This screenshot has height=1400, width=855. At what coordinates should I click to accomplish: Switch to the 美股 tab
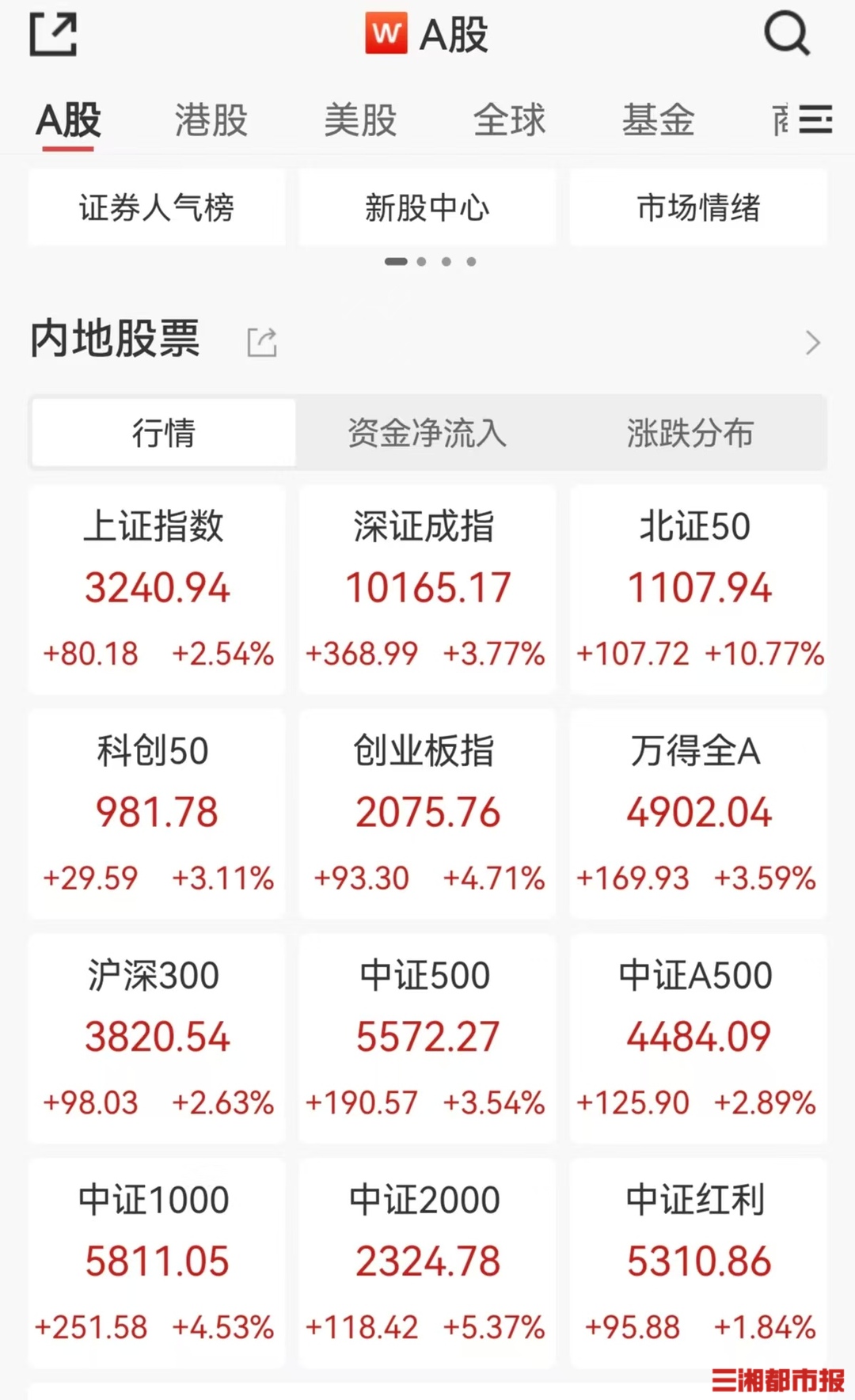pos(360,120)
